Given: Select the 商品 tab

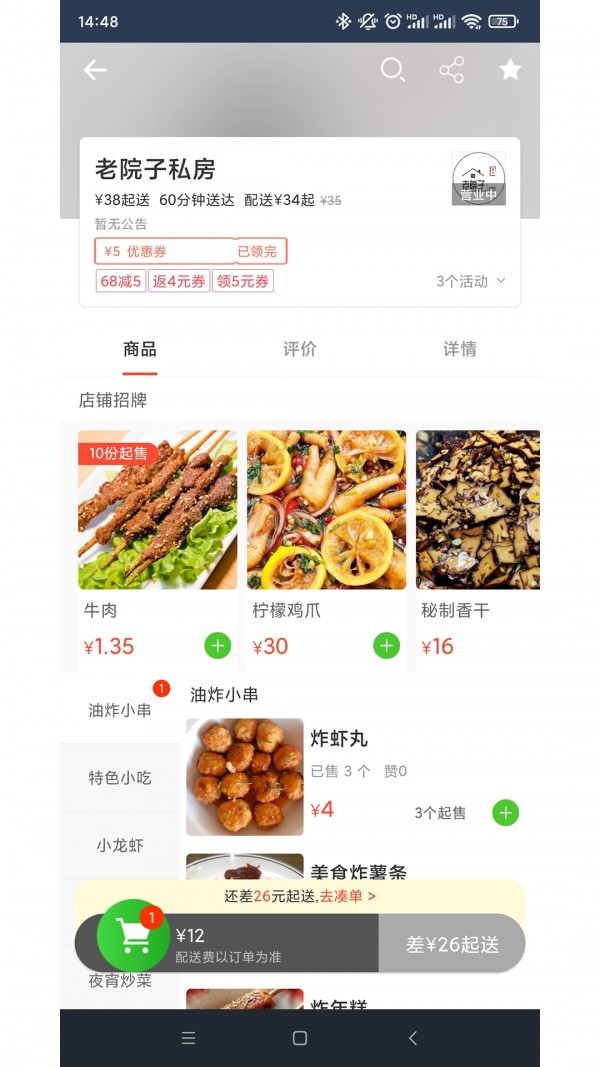Looking at the screenshot, I should click(140, 349).
